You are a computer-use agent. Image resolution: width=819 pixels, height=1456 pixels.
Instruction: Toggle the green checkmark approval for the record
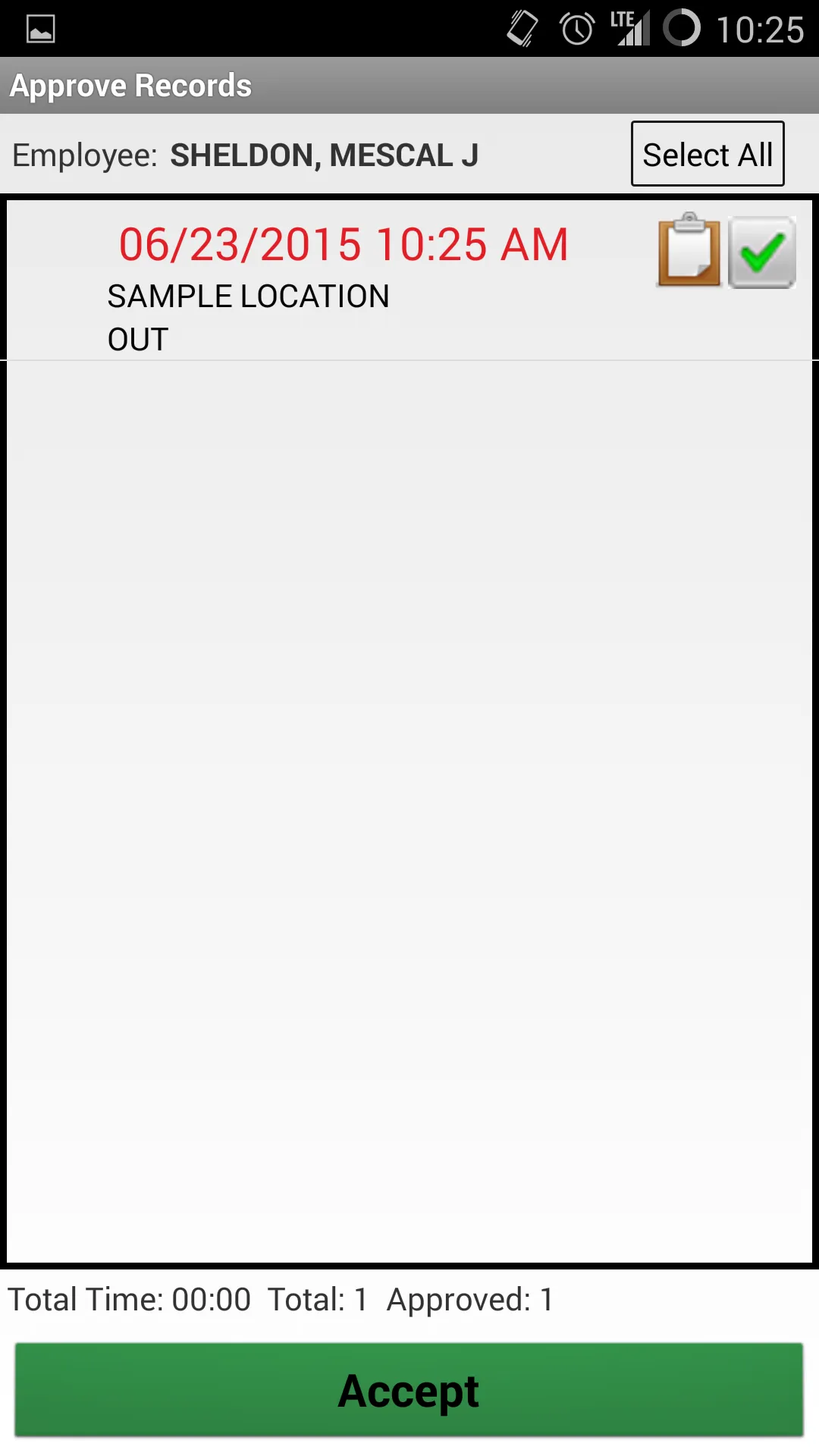tap(761, 251)
